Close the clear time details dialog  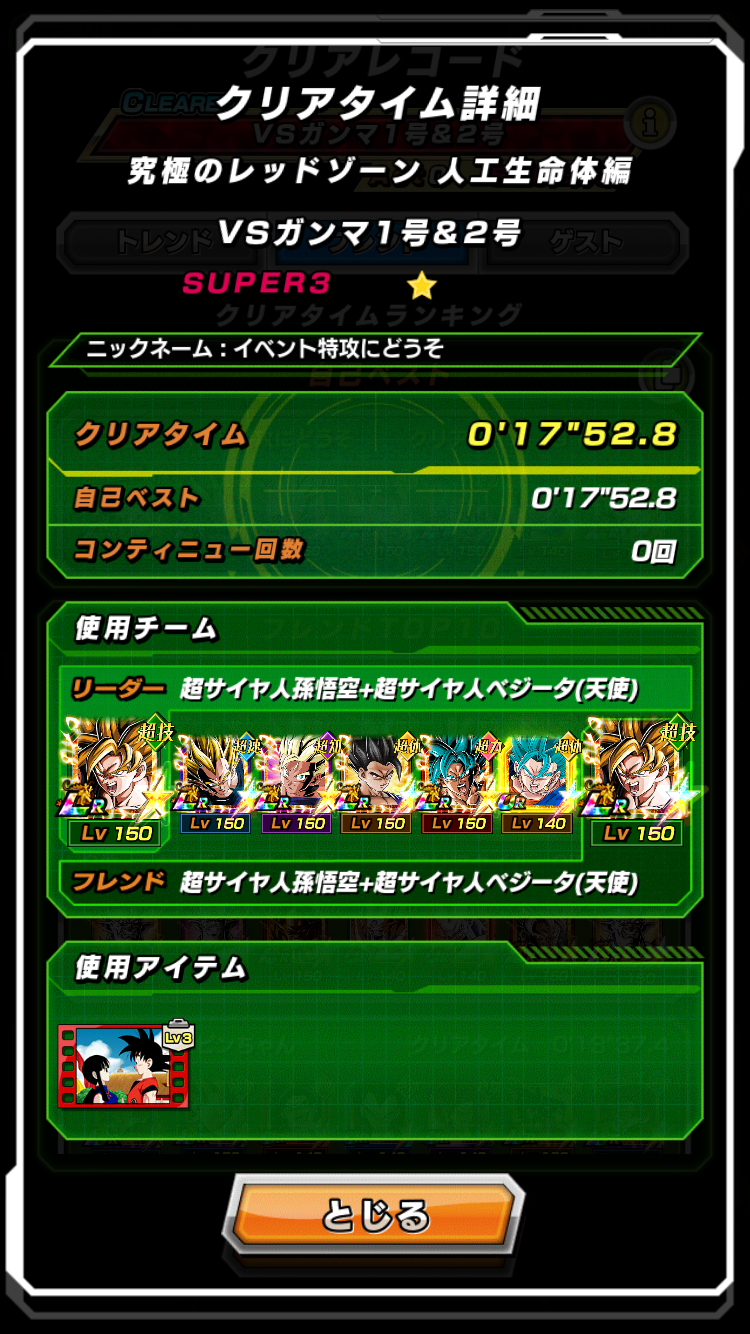coord(375,1216)
